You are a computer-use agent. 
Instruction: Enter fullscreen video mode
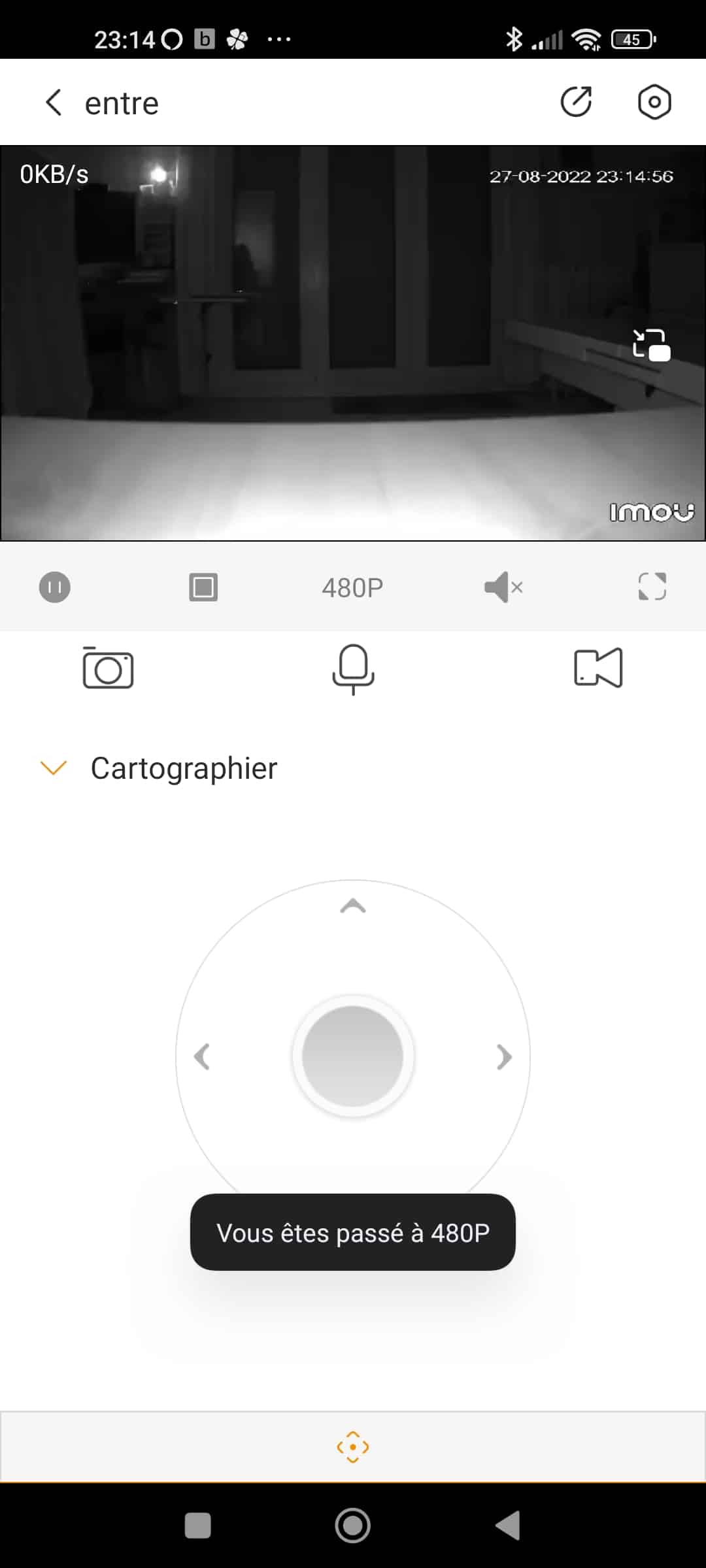point(652,587)
